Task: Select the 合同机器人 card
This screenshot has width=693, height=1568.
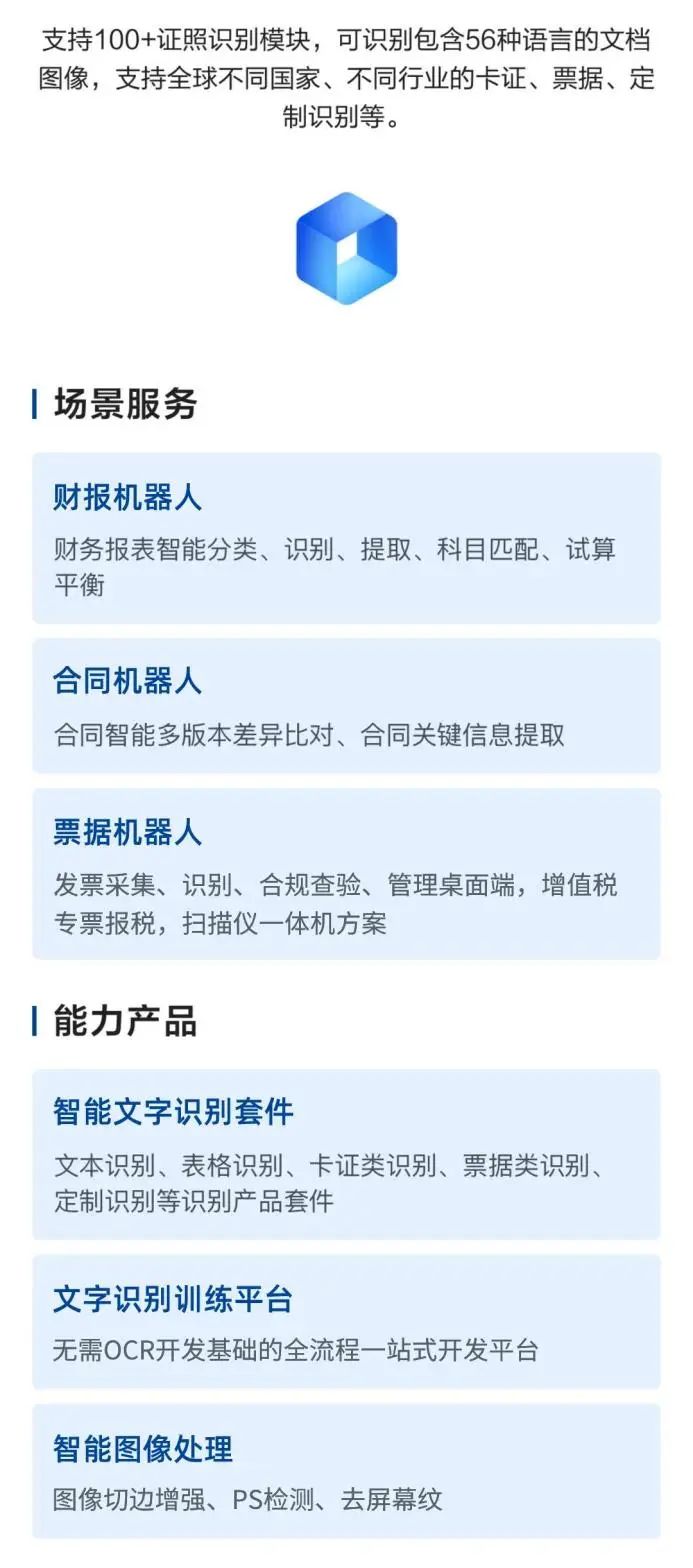Action: tap(346, 706)
